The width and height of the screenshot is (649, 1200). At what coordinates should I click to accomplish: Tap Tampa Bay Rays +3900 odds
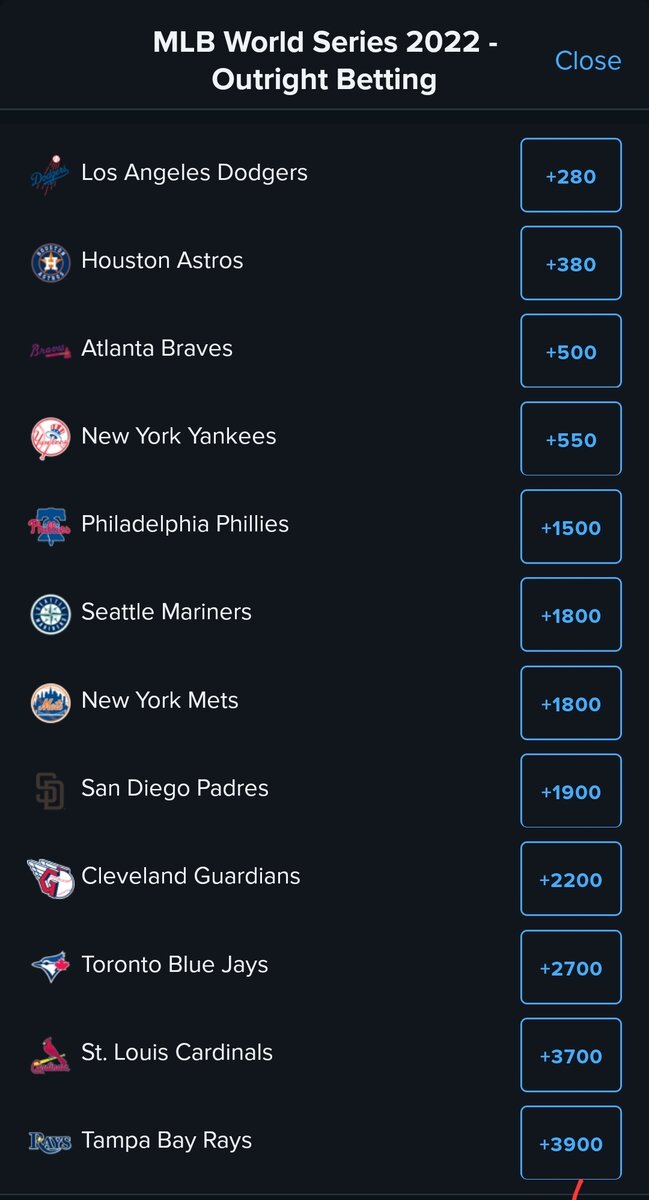571,1144
